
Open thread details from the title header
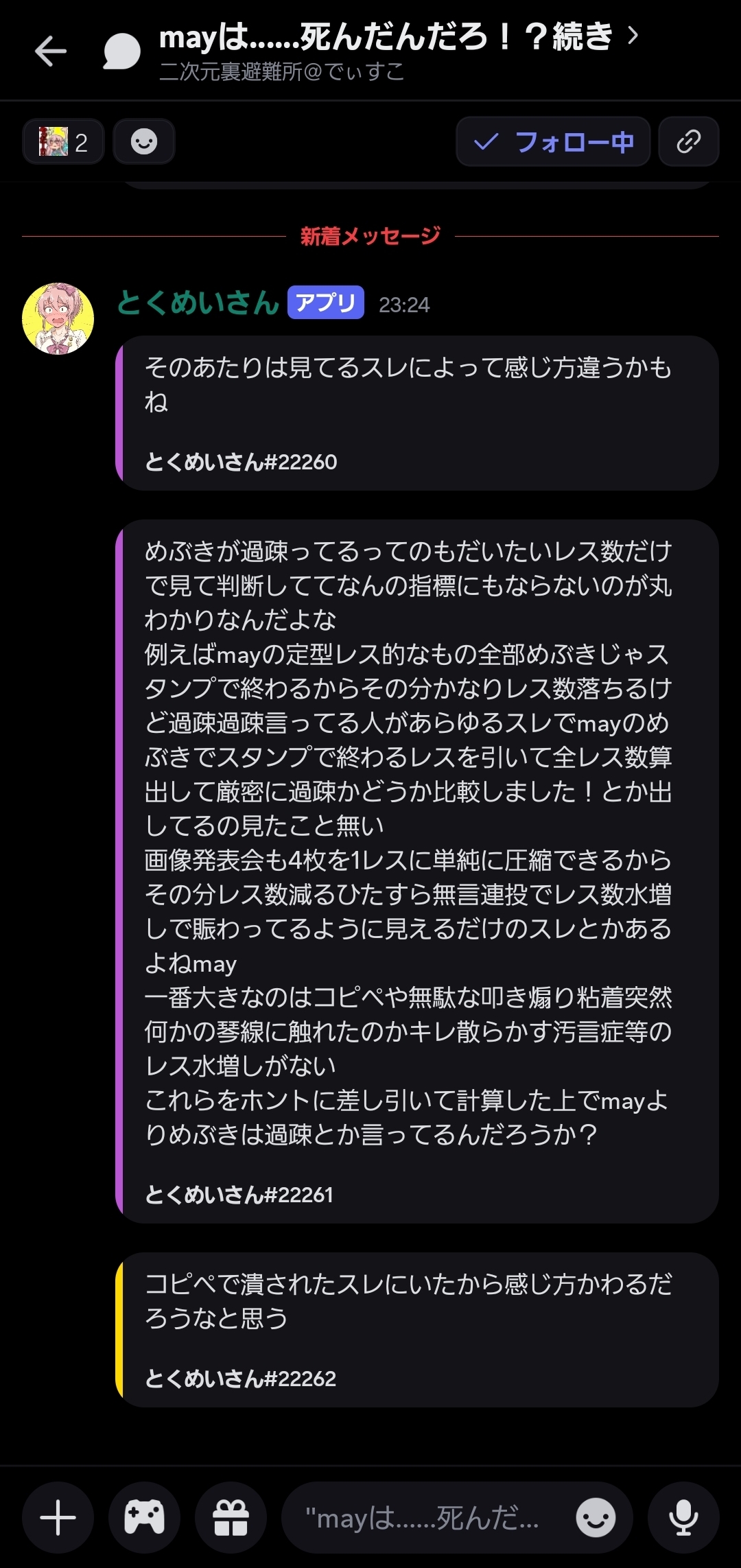[x=398, y=38]
